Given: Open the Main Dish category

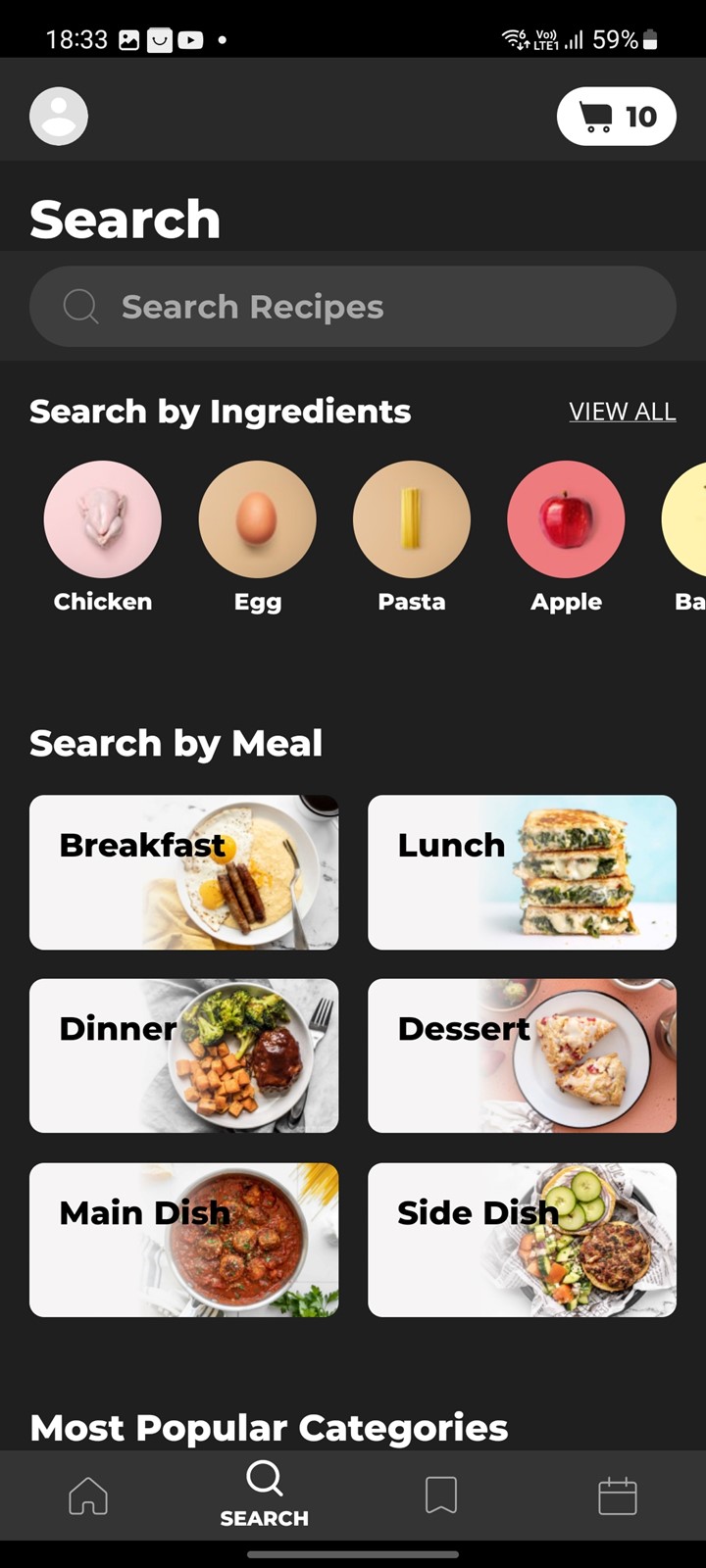Looking at the screenshot, I should pyautogui.click(x=184, y=1240).
